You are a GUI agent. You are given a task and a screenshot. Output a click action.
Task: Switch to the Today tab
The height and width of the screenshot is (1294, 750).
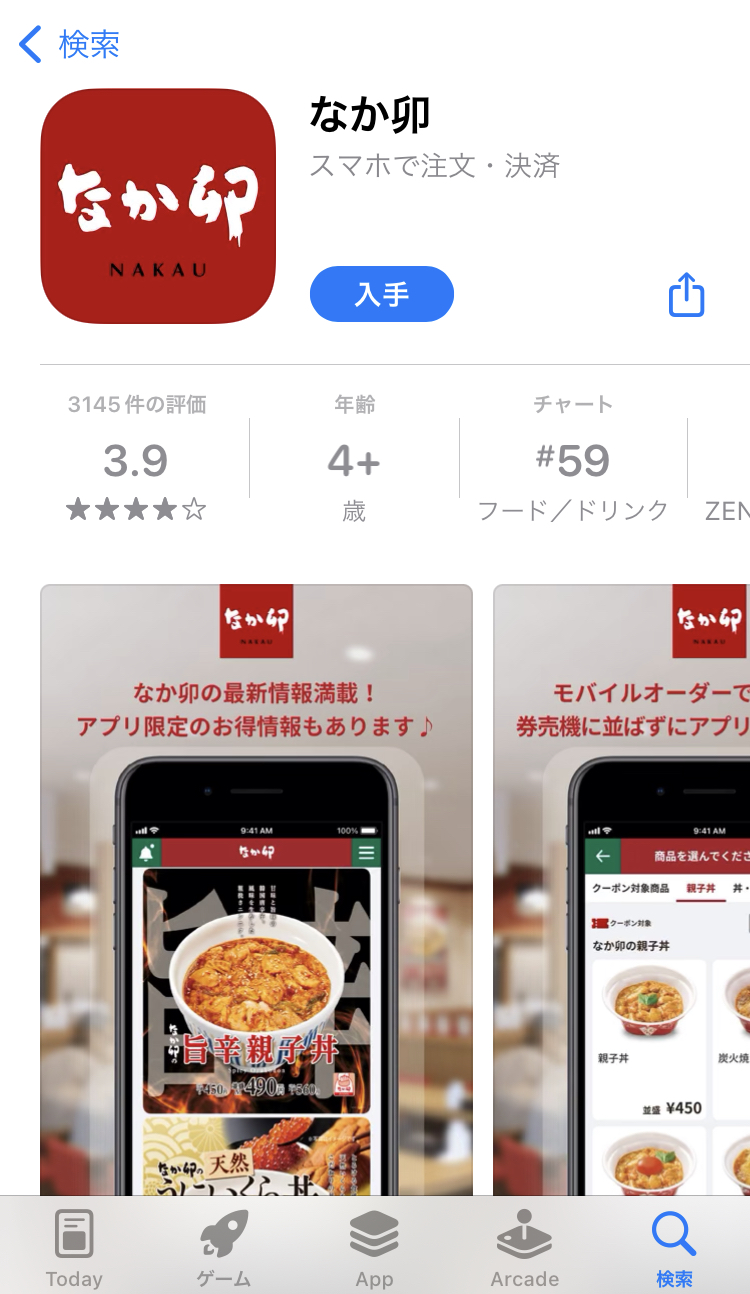(x=74, y=1248)
